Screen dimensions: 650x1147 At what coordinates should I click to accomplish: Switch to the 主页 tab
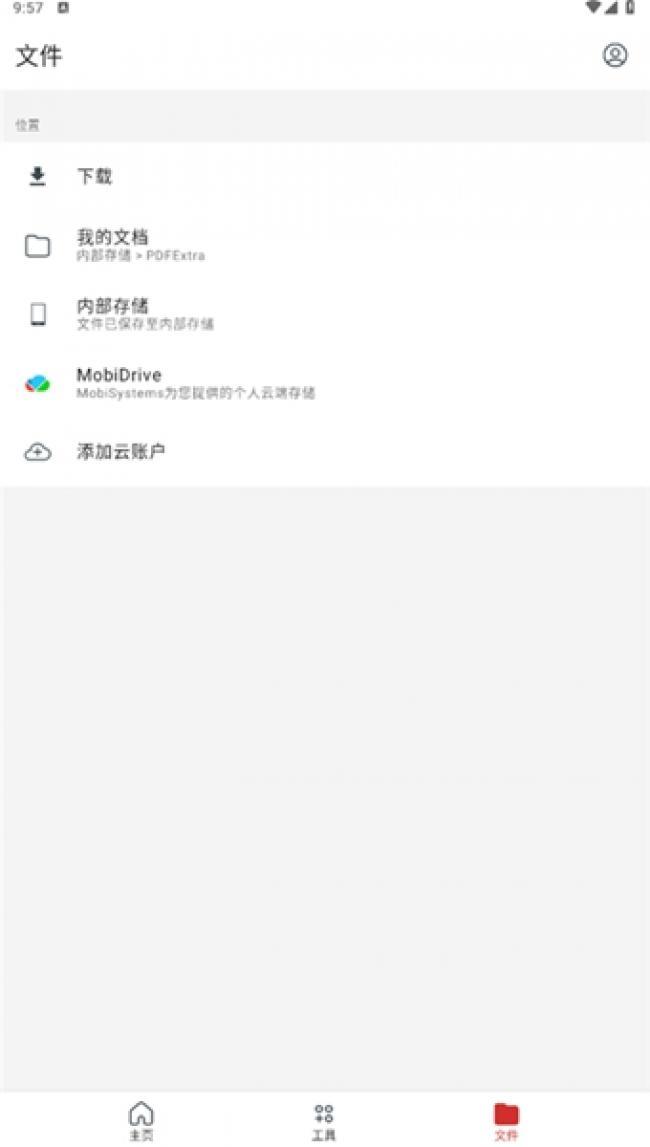pos(141,1121)
